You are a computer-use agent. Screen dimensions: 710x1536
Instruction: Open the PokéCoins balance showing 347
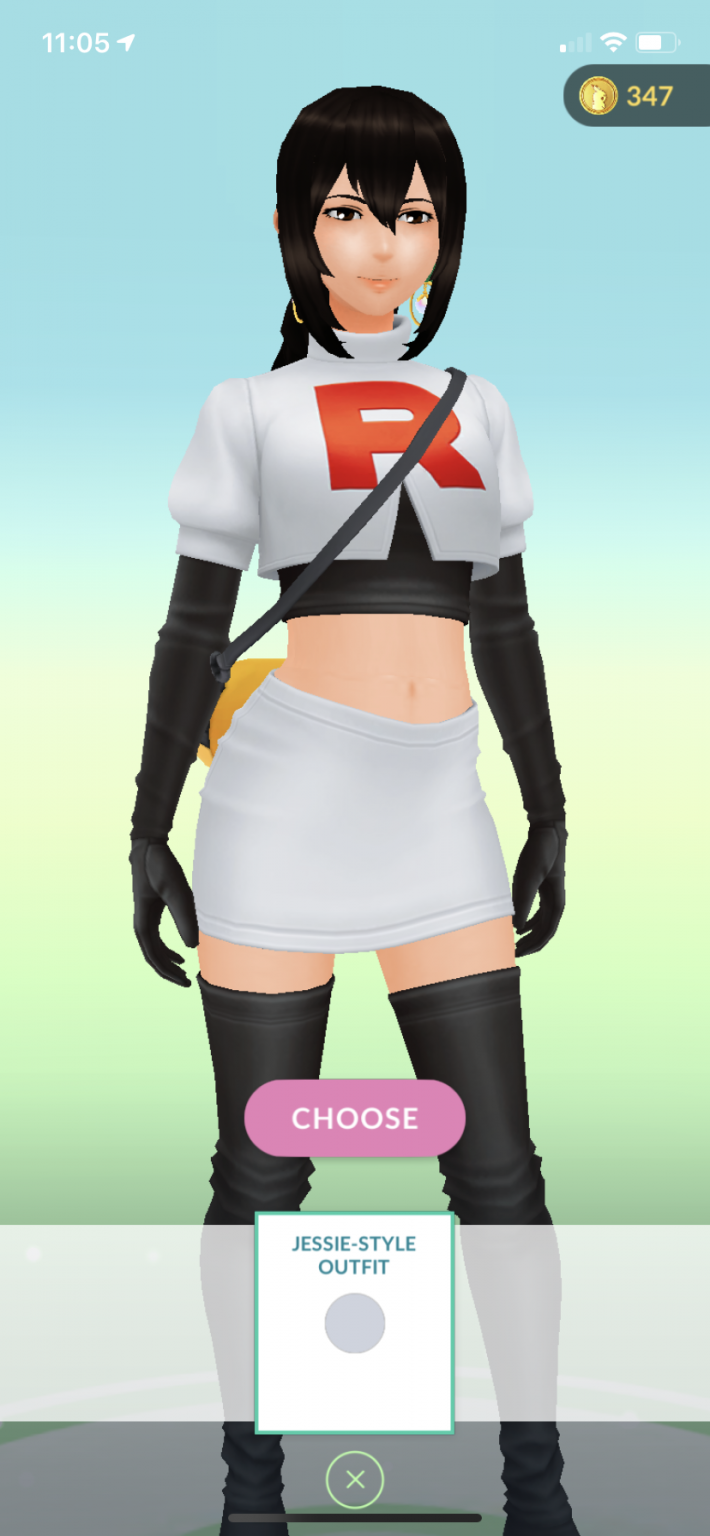(637, 96)
